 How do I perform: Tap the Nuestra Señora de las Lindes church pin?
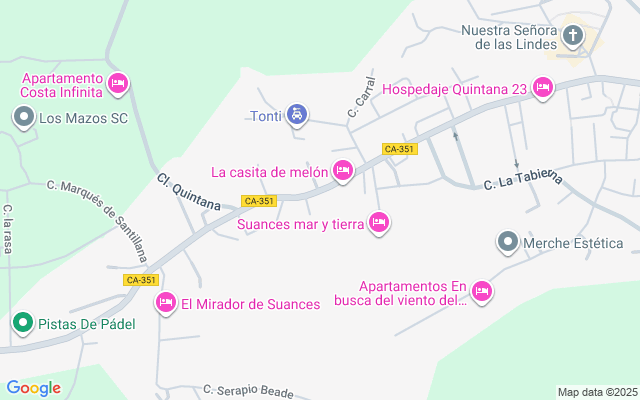click(x=571, y=38)
